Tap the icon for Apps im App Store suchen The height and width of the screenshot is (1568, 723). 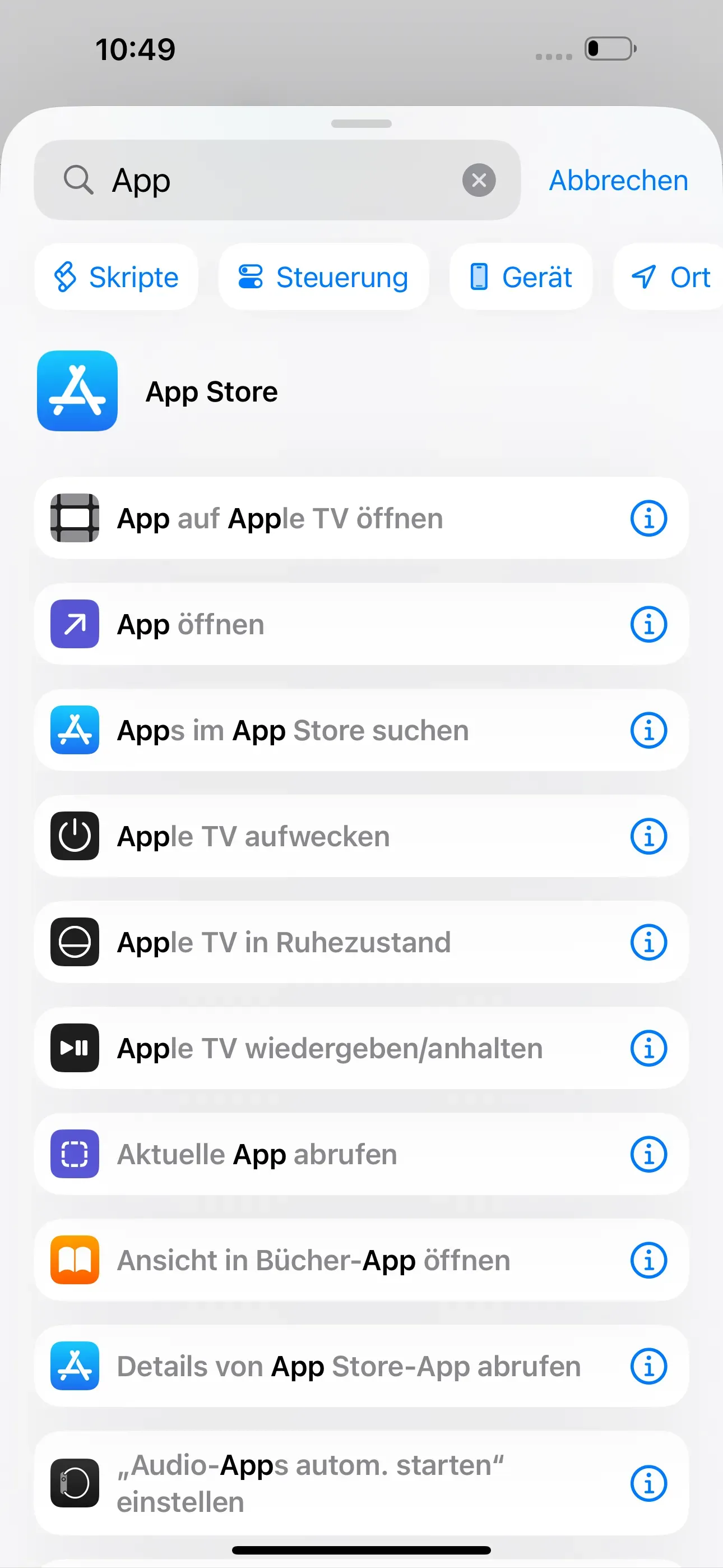point(74,730)
